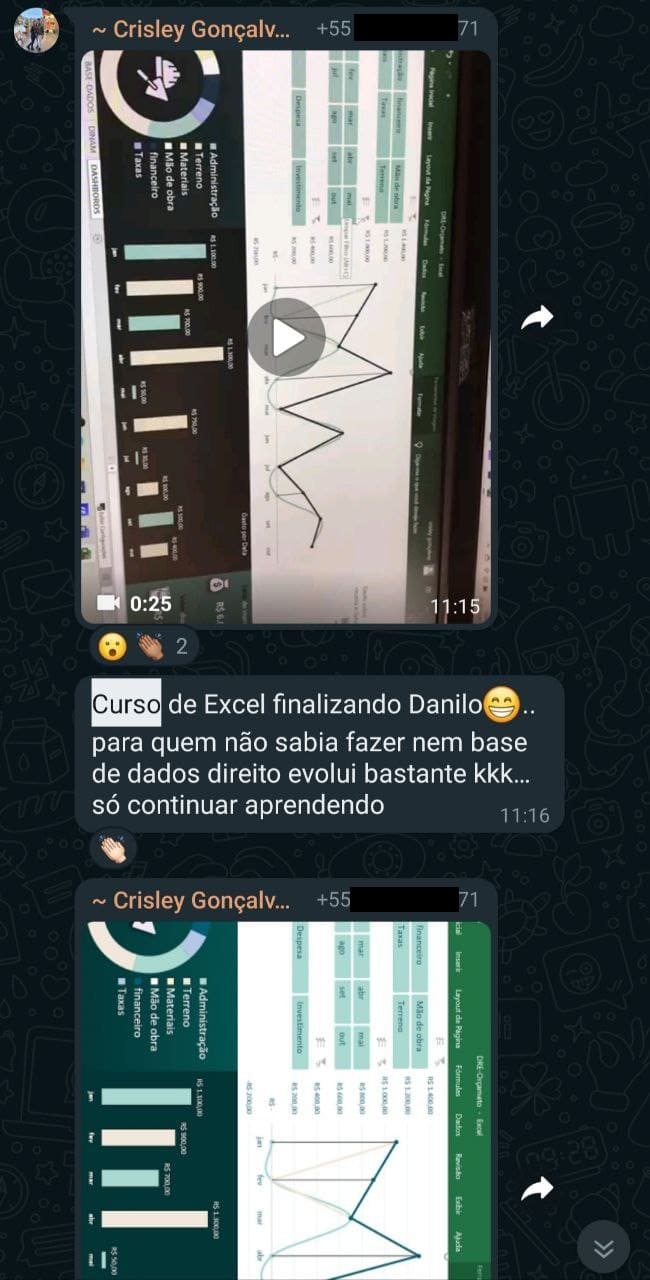Screen dimensions: 650x1280
Task: Open the sender's profile picture avatar
Action: (x=36, y=30)
